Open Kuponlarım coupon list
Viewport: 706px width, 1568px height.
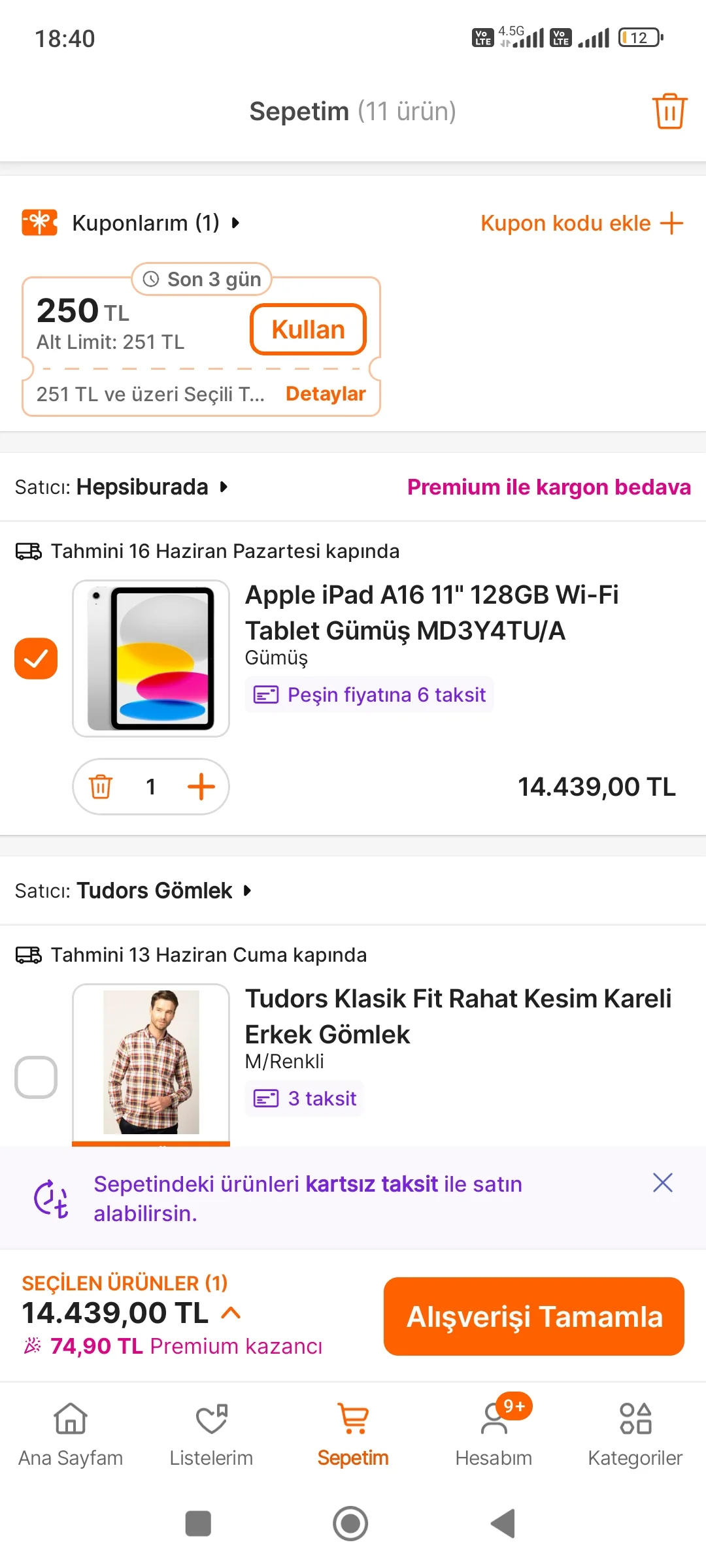[x=145, y=223]
